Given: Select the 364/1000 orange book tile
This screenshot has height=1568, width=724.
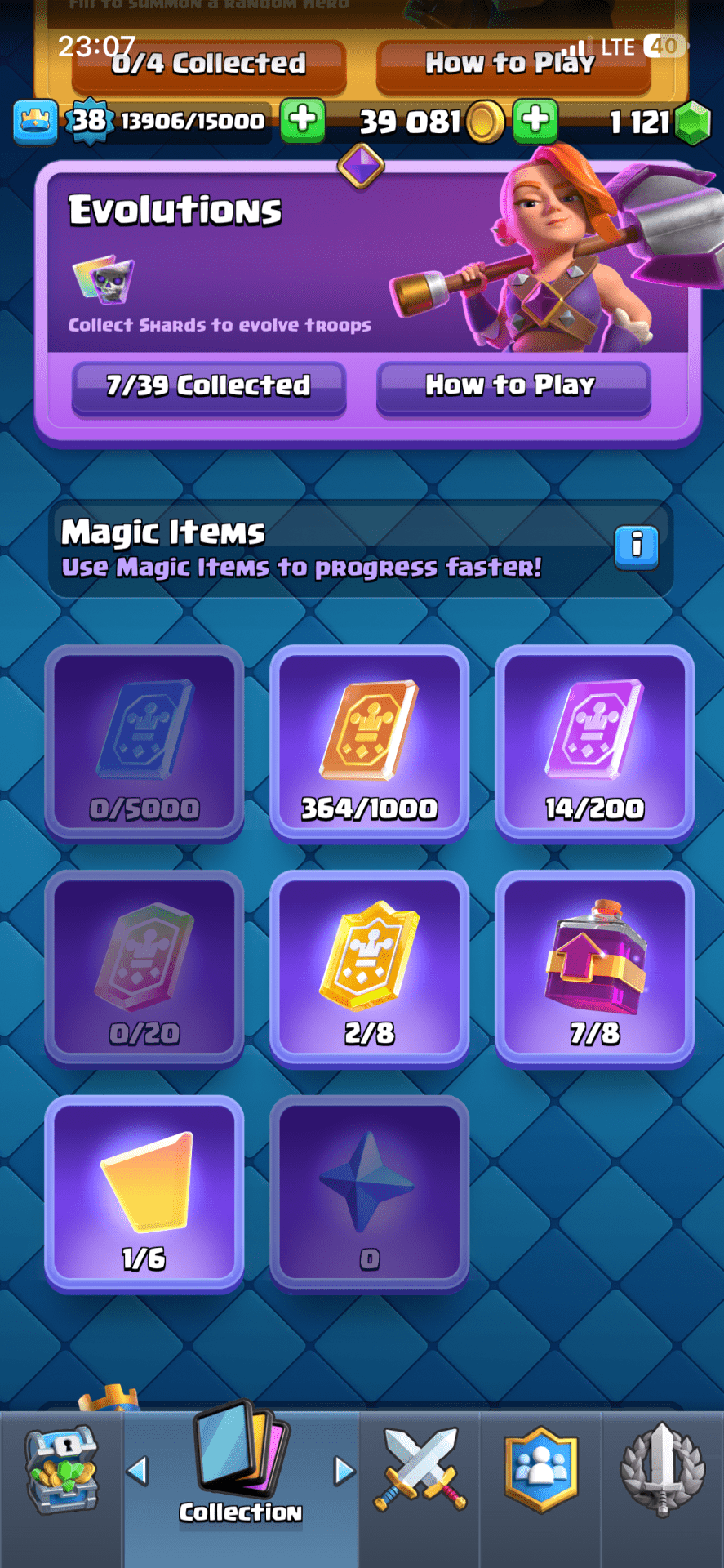Looking at the screenshot, I should coord(369,743).
